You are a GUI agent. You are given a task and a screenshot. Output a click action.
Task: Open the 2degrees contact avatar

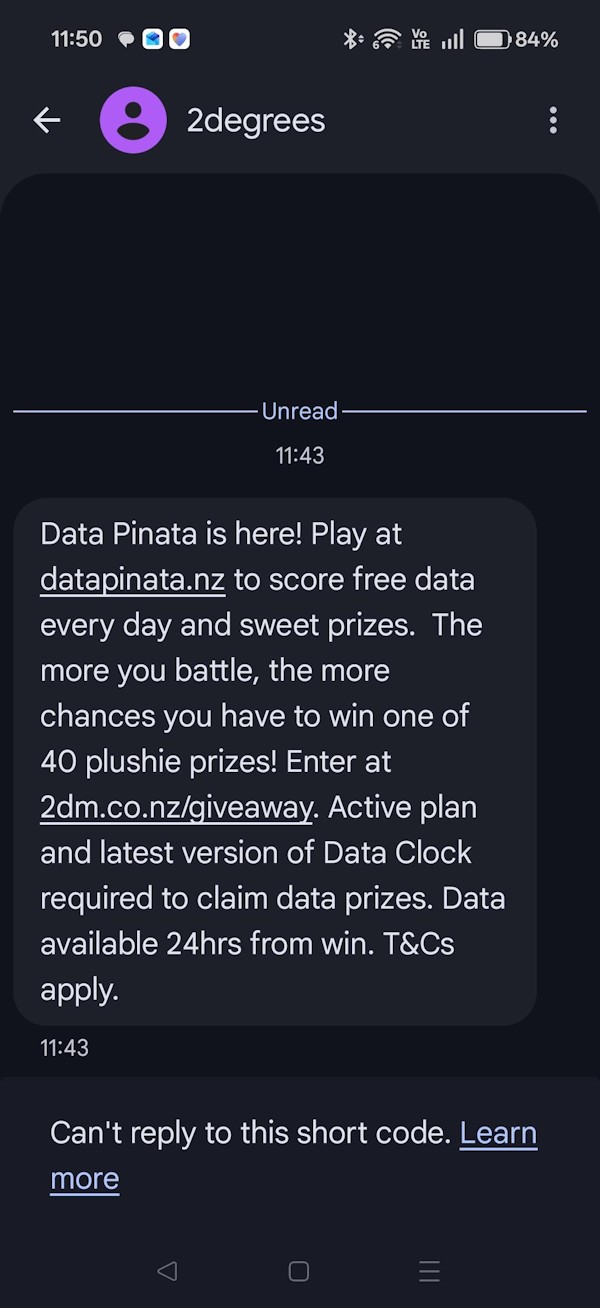(133, 121)
